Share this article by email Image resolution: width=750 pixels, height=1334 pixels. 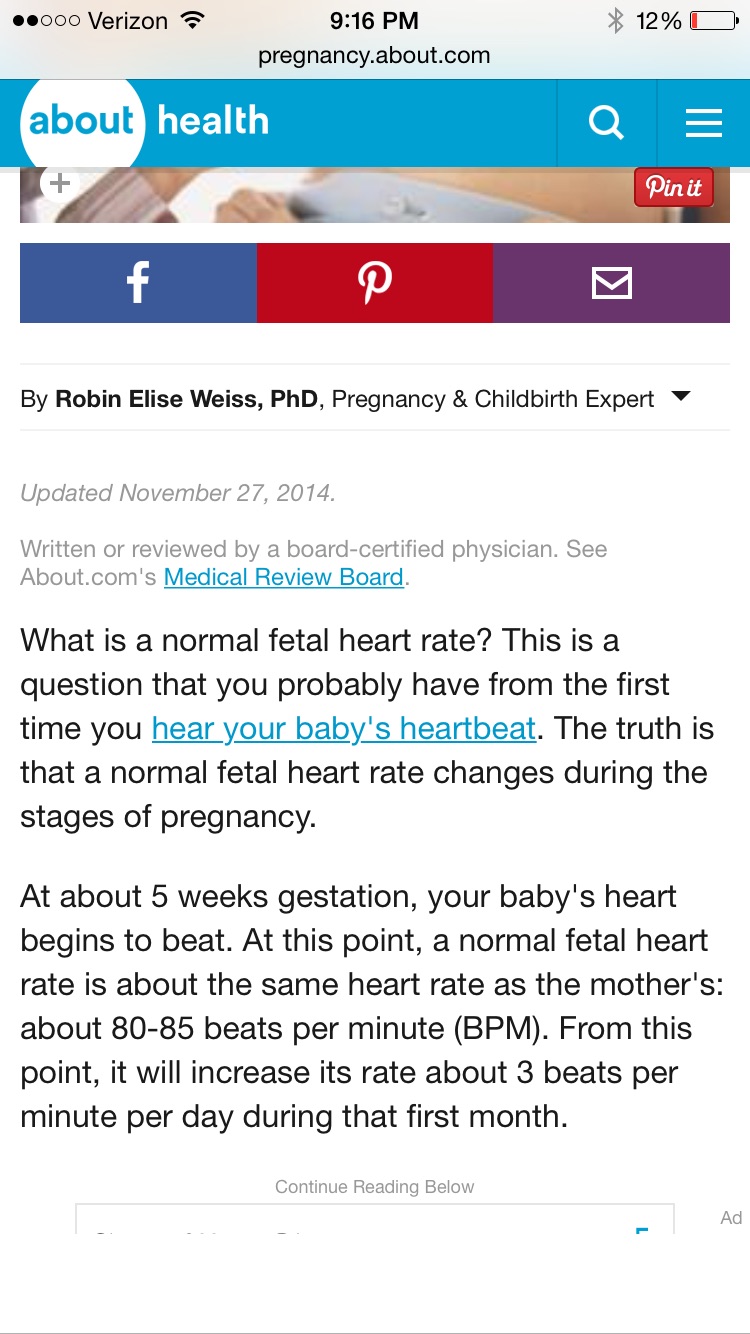[x=611, y=283]
